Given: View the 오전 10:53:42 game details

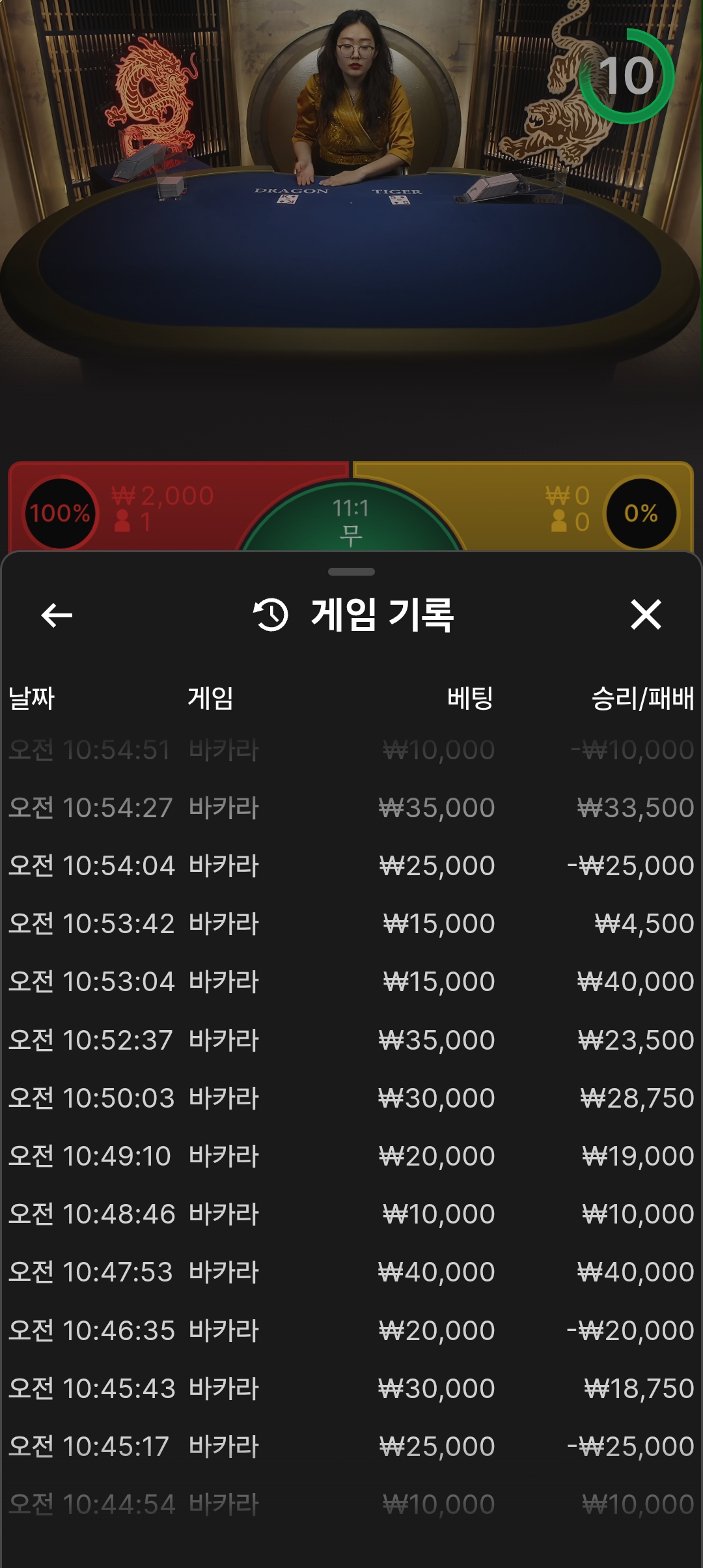Looking at the screenshot, I should (x=351, y=924).
